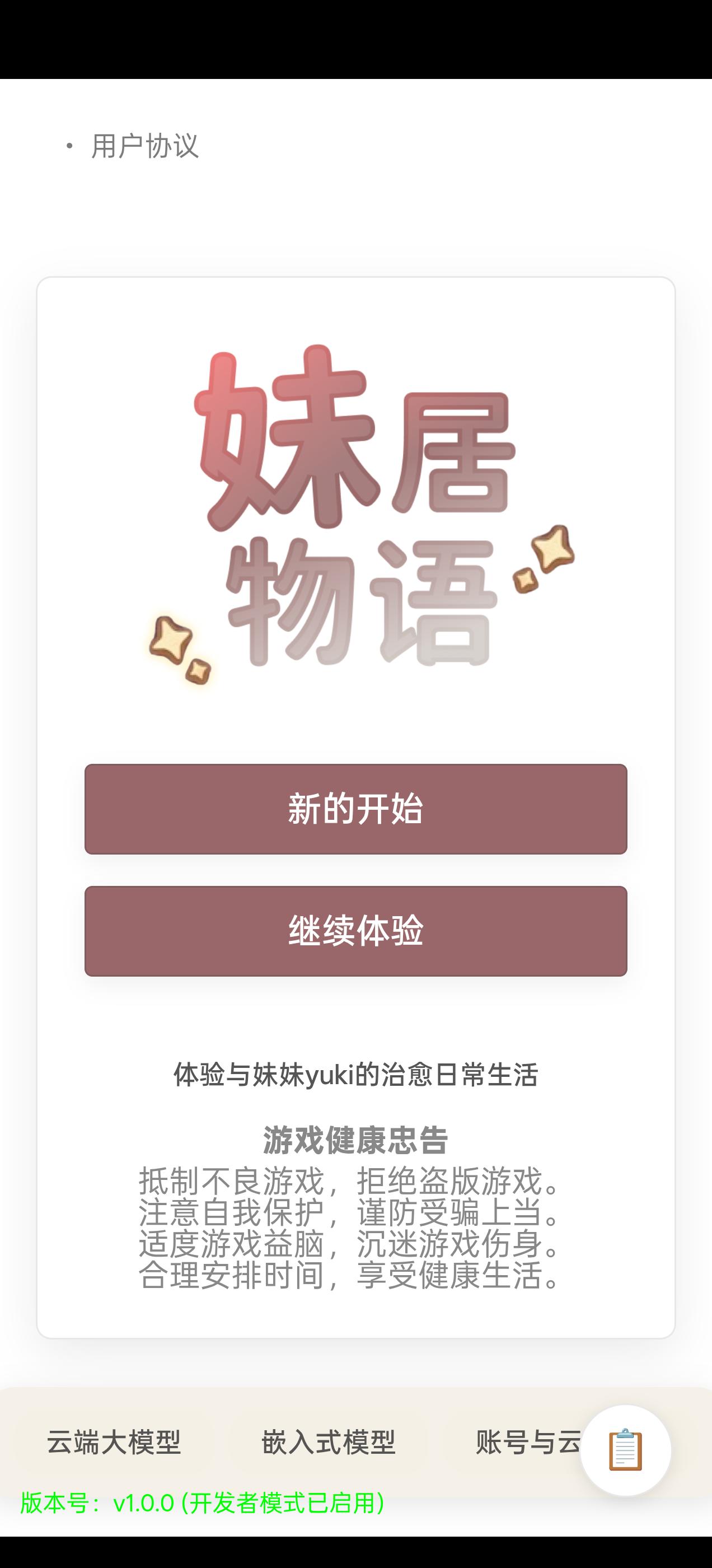Start a new game with 新的开始
Image resolution: width=712 pixels, height=1568 pixels.
[x=355, y=809]
